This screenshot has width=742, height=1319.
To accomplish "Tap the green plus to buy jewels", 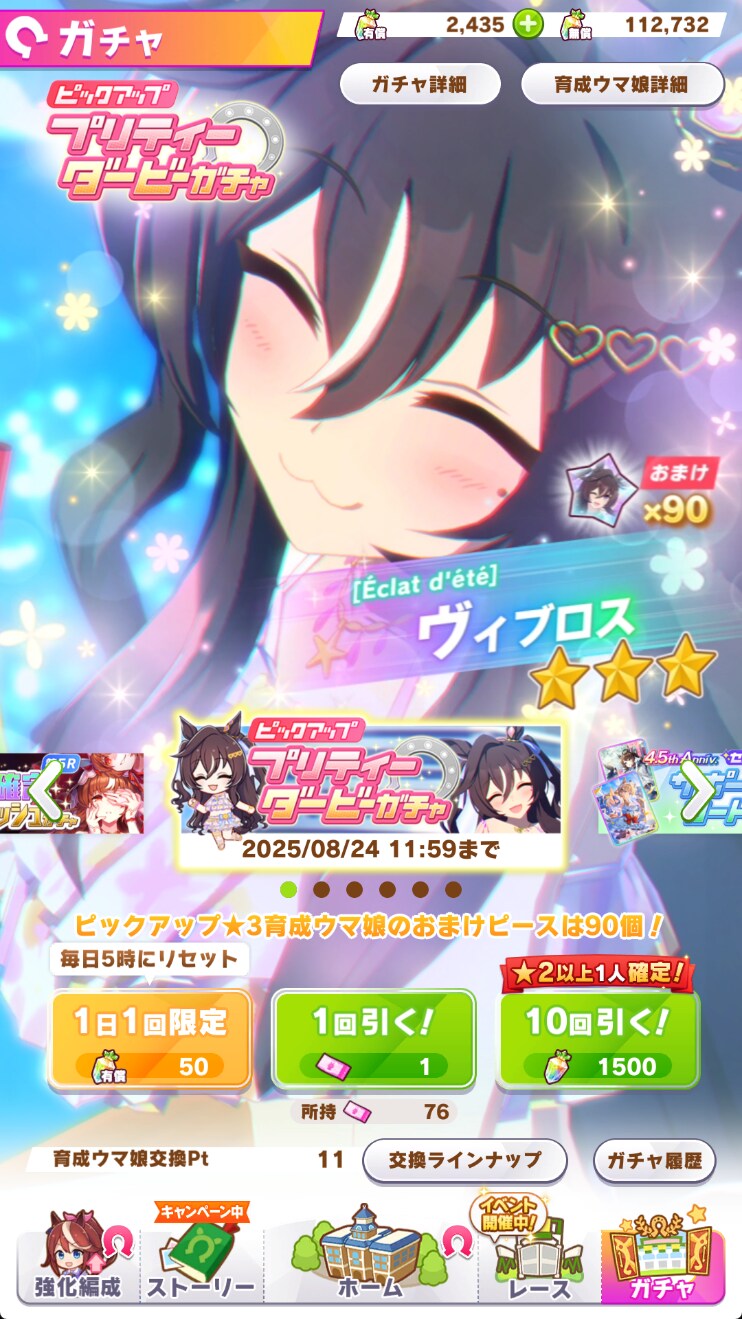I will point(528,24).
